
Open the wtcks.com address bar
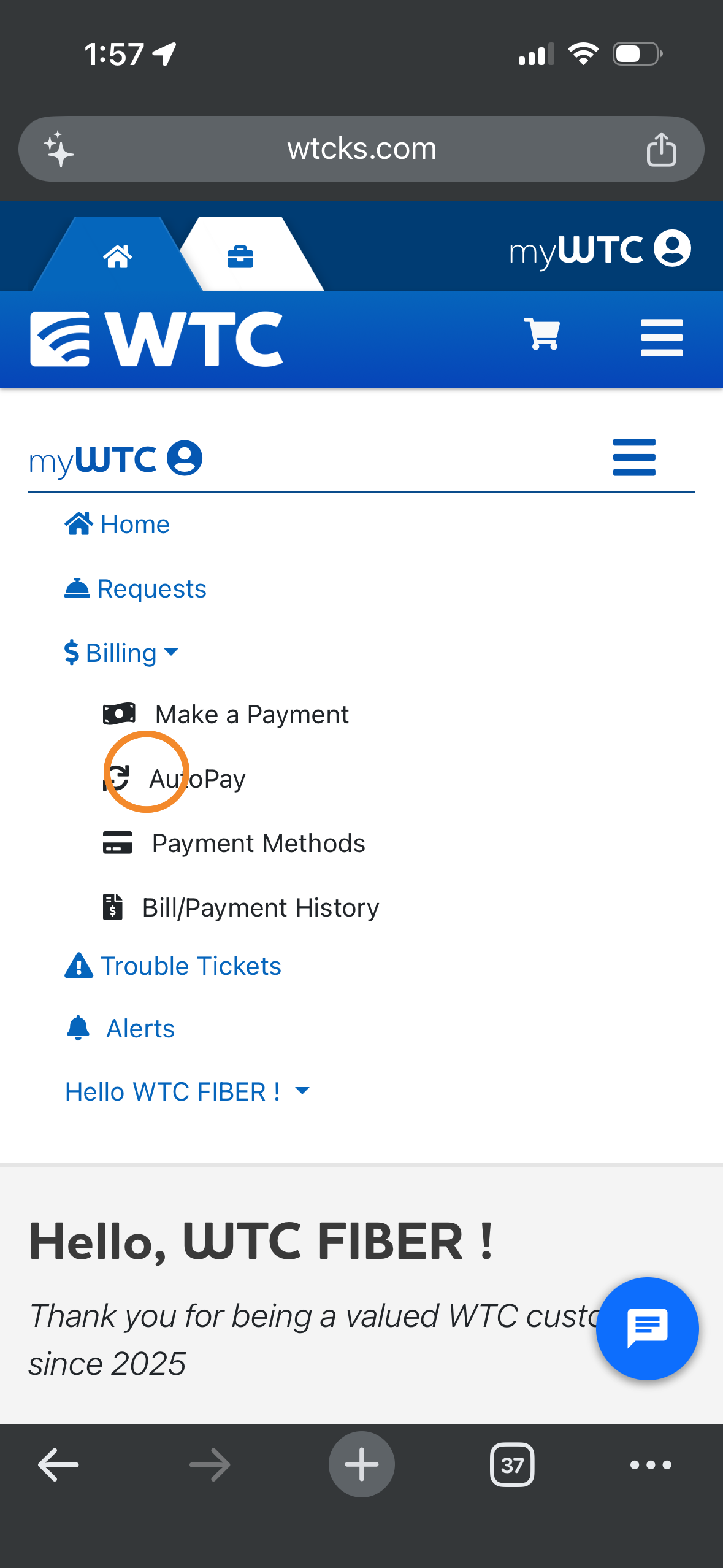pos(361,149)
